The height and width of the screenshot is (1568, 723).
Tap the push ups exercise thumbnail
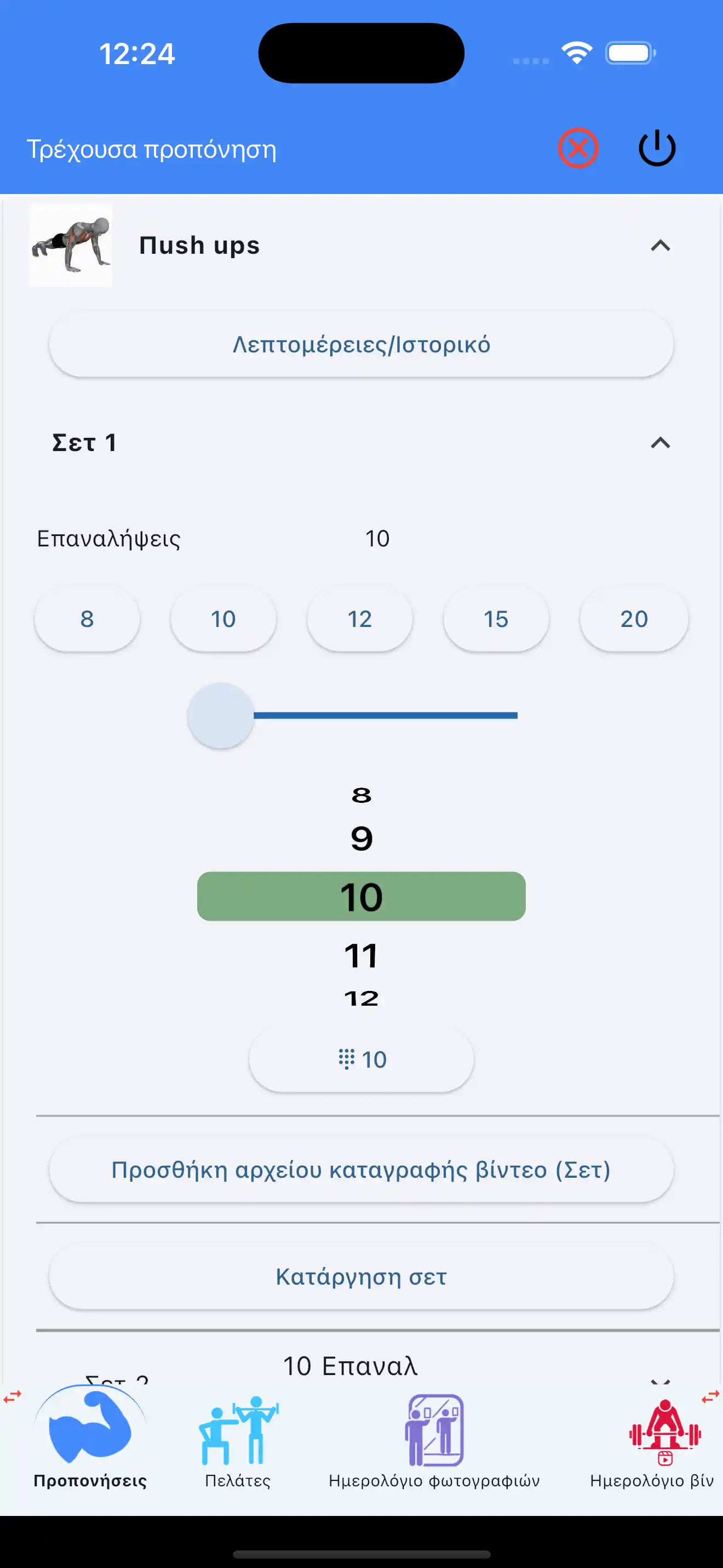tap(70, 246)
